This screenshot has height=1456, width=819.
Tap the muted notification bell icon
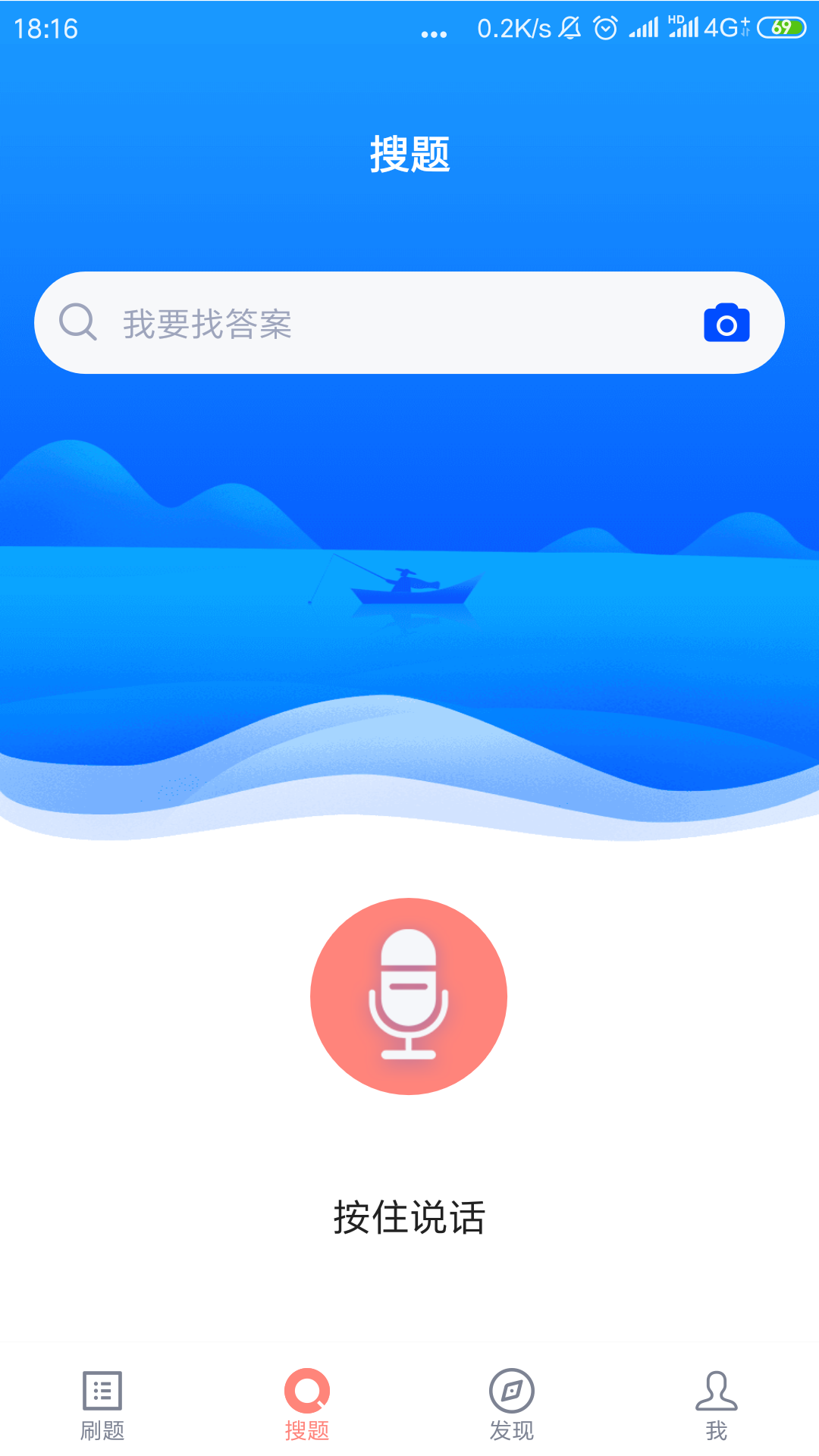[569, 28]
